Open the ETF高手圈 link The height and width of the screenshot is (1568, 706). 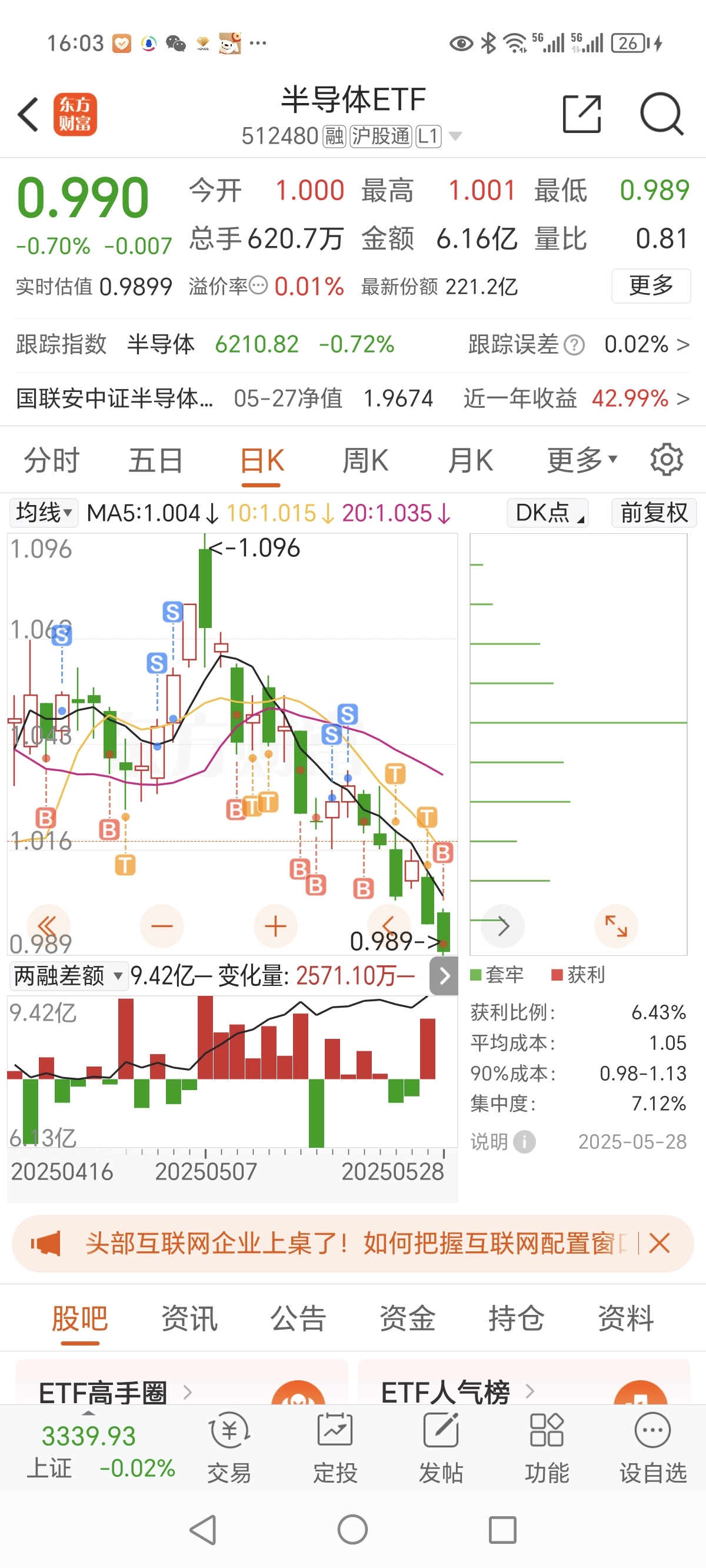click(x=102, y=1392)
